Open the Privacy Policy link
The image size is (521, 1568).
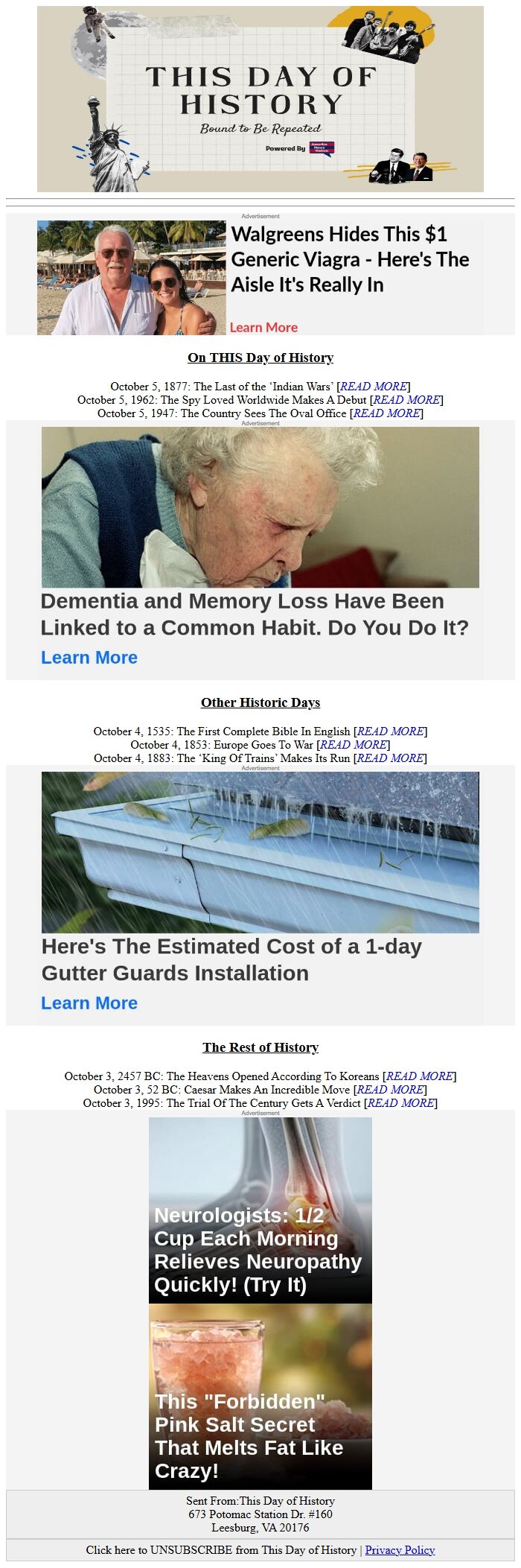point(400,1550)
